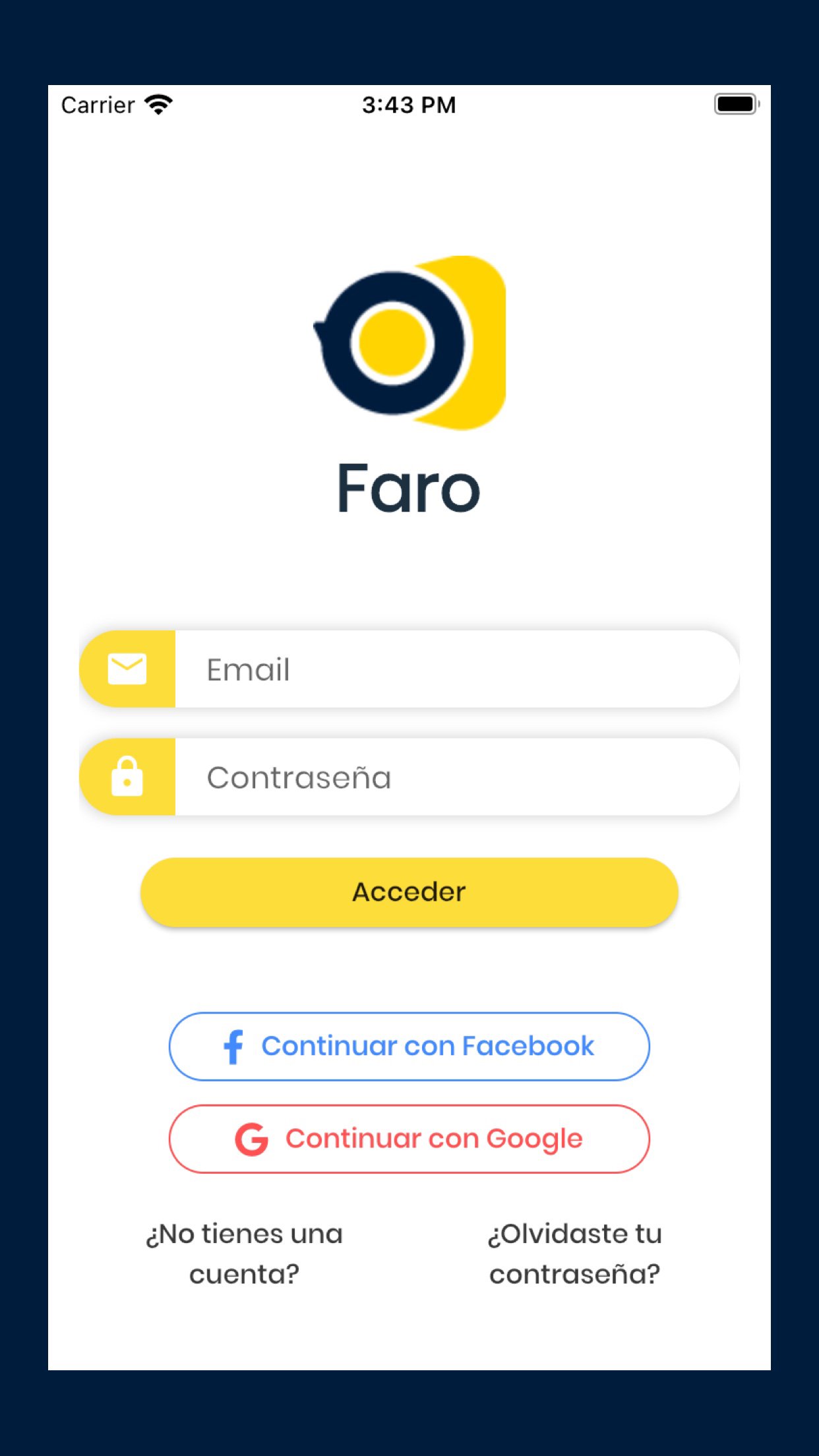The image size is (819, 1456).
Task: Click the 3:43 PM clock display
Action: point(409,104)
